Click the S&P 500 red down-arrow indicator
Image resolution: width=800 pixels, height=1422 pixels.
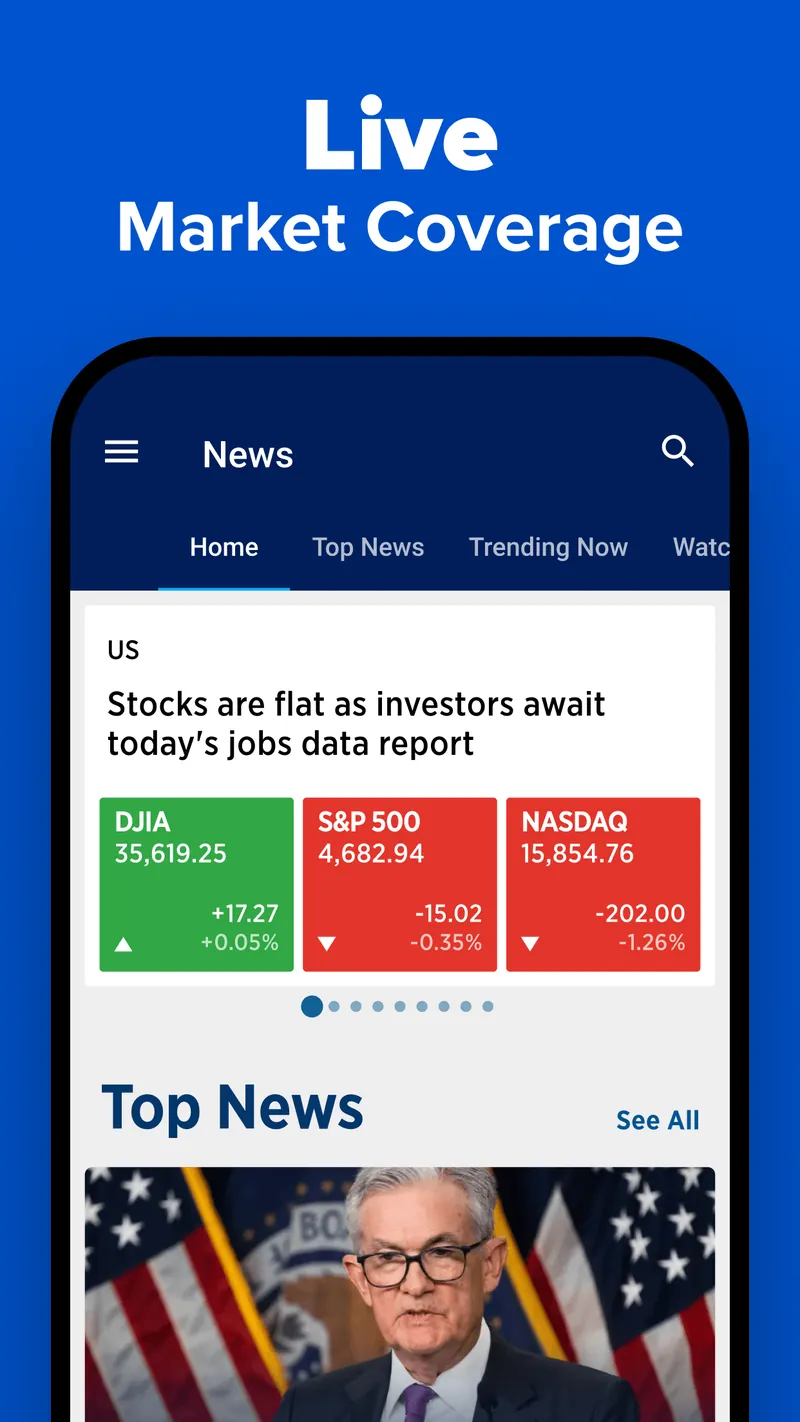[x=328, y=941]
